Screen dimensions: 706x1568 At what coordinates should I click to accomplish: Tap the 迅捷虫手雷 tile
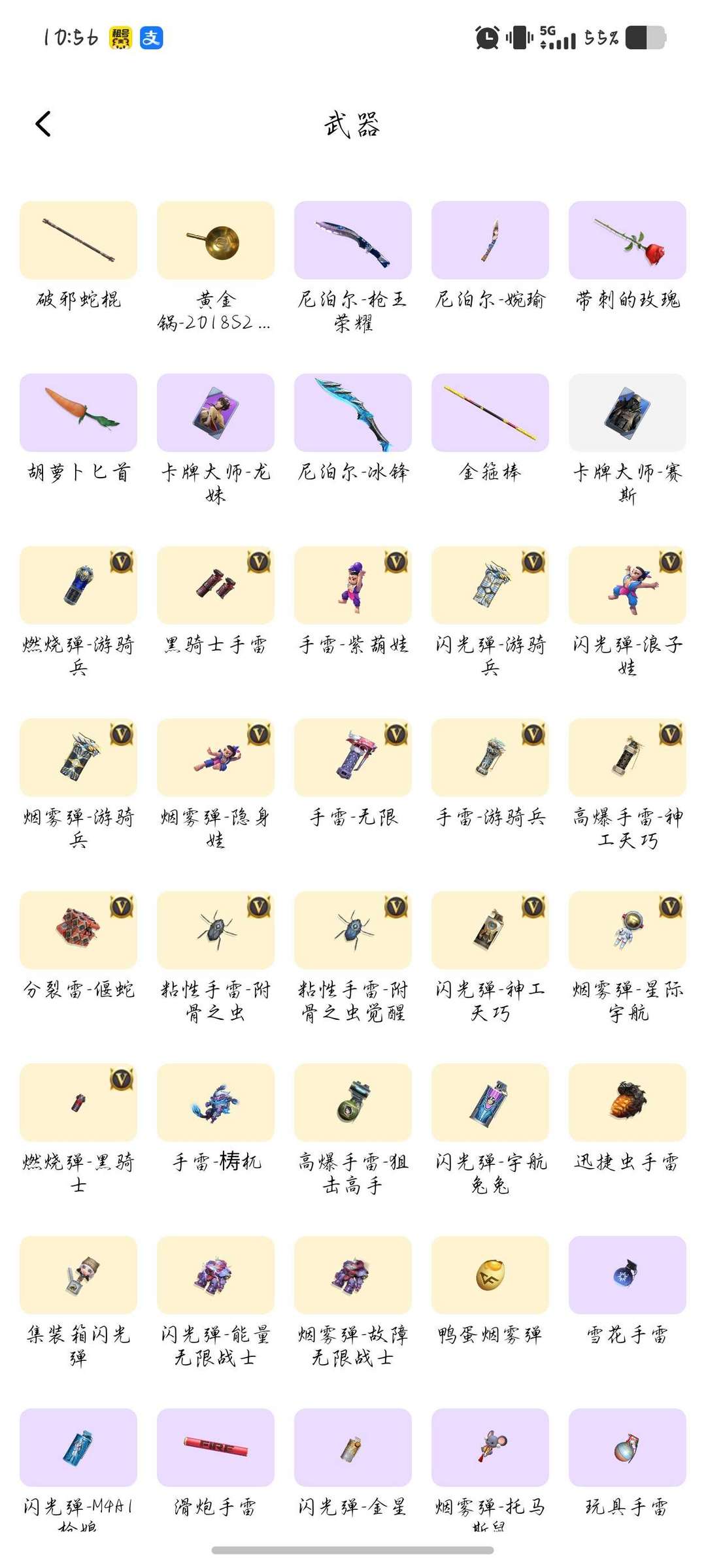coord(628,1103)
